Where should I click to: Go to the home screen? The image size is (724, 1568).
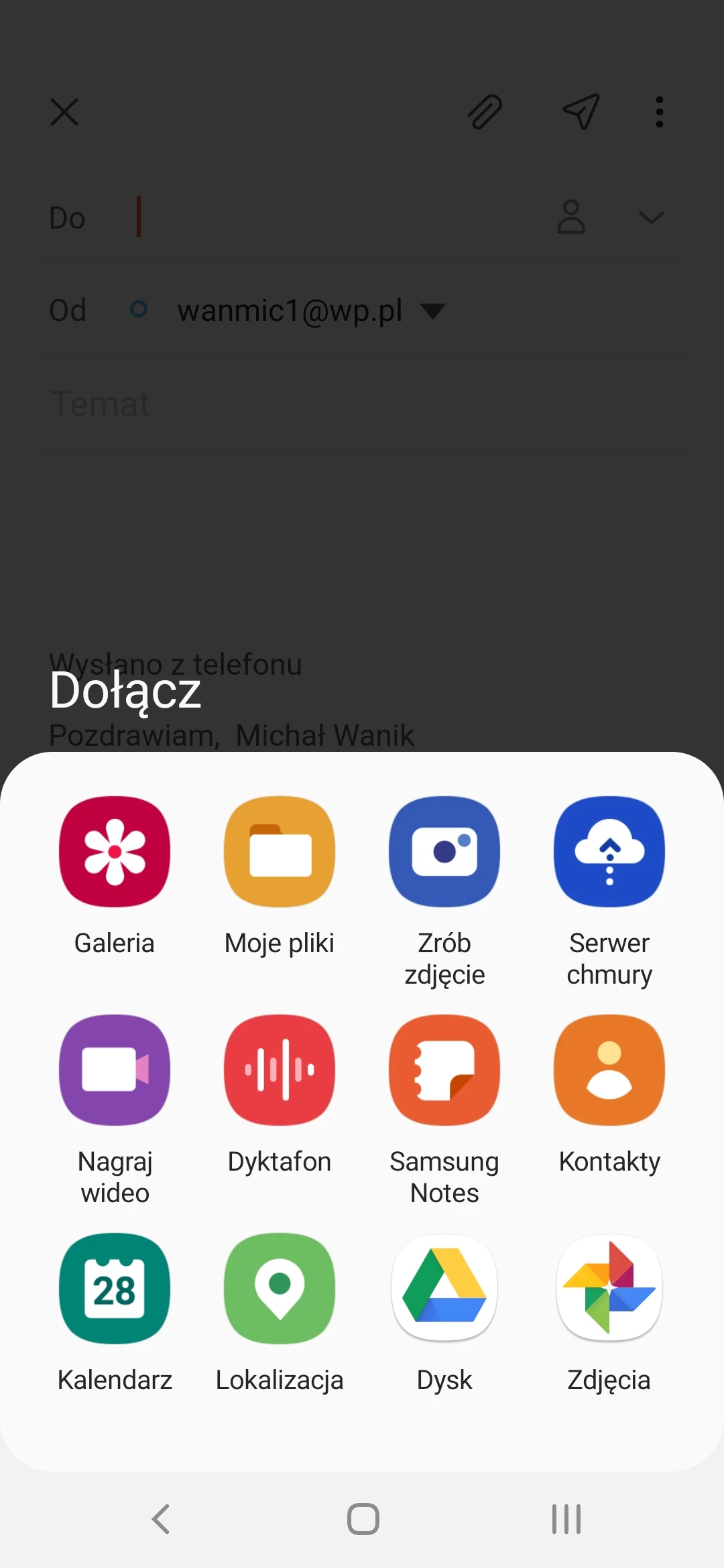(x=363, y=1519)
